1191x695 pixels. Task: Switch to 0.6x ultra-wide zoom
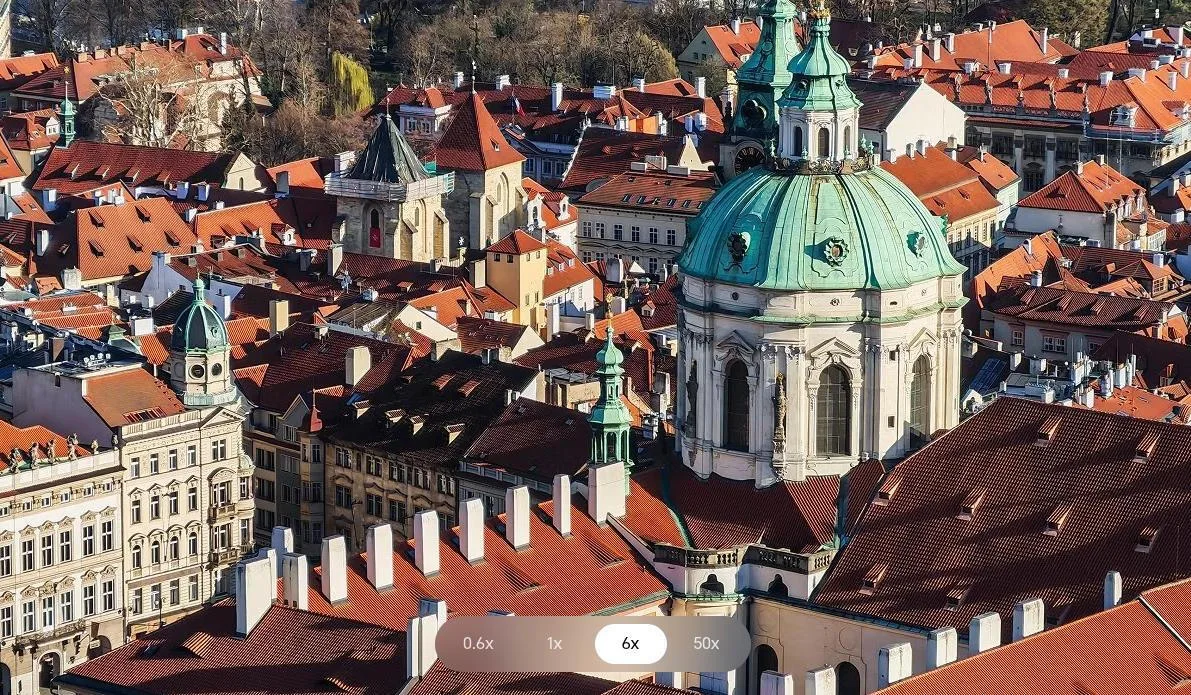click(478, 644)
